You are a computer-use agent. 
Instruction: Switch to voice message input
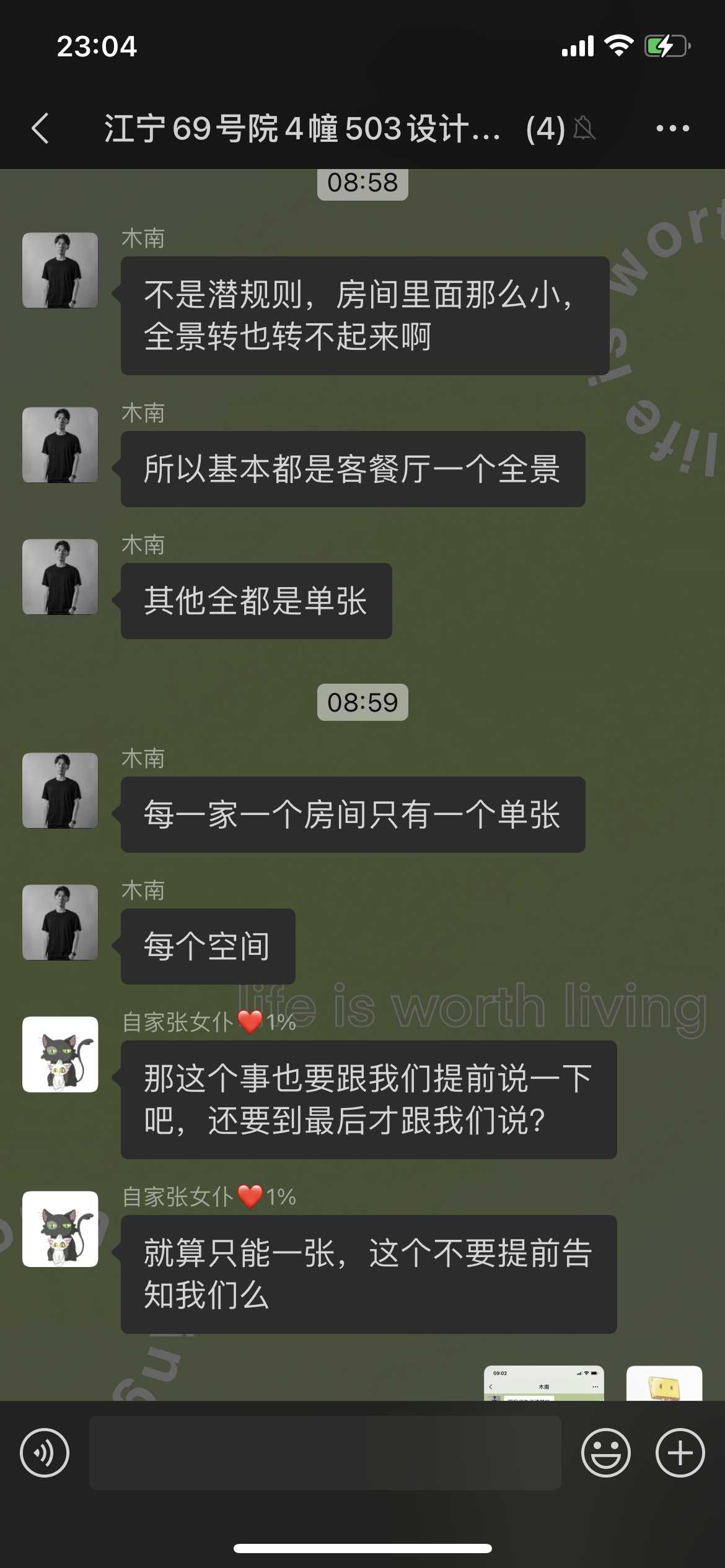(45, 1452)
